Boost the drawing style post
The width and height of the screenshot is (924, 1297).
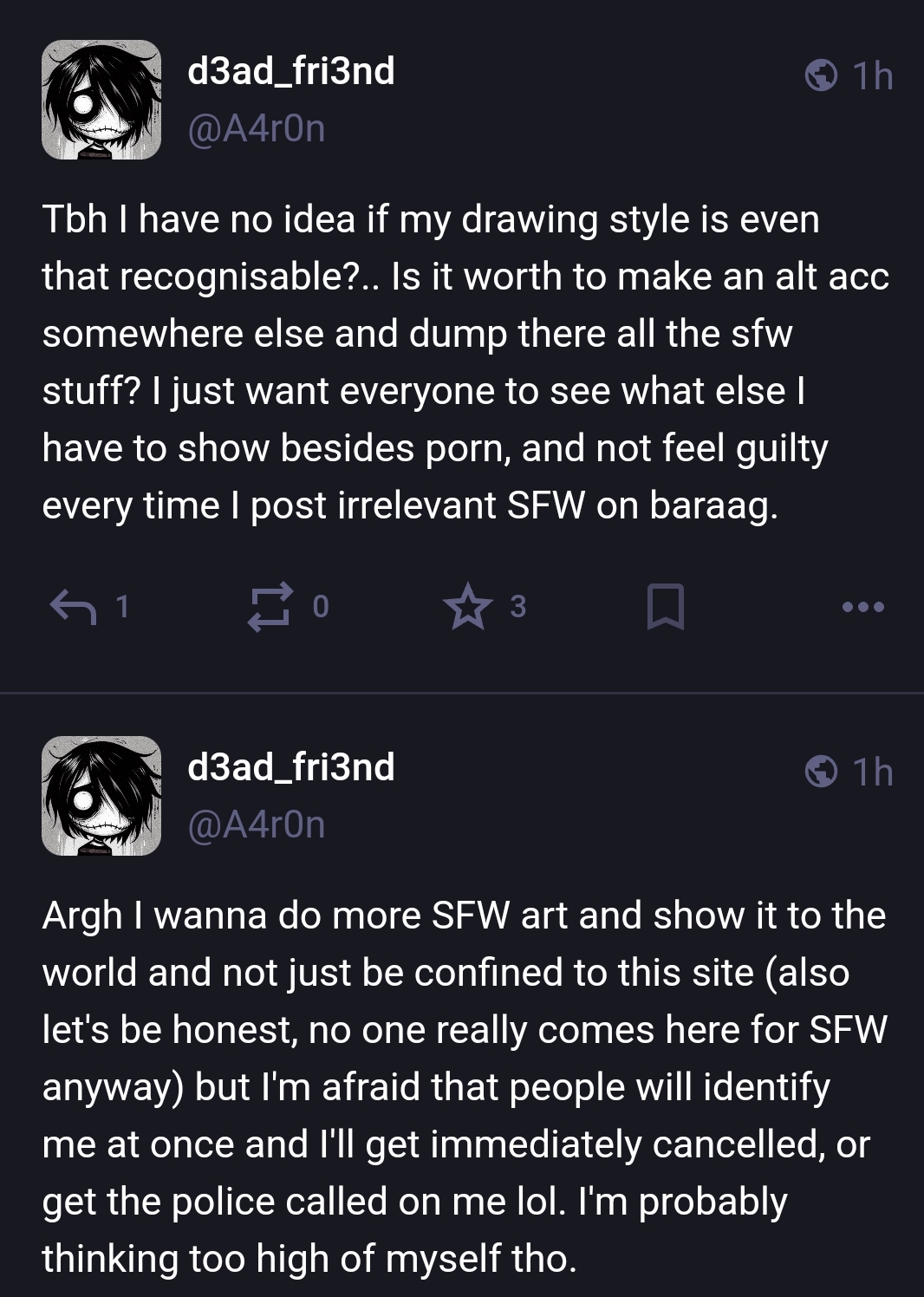pyautogui.click(x=270, y=606)
